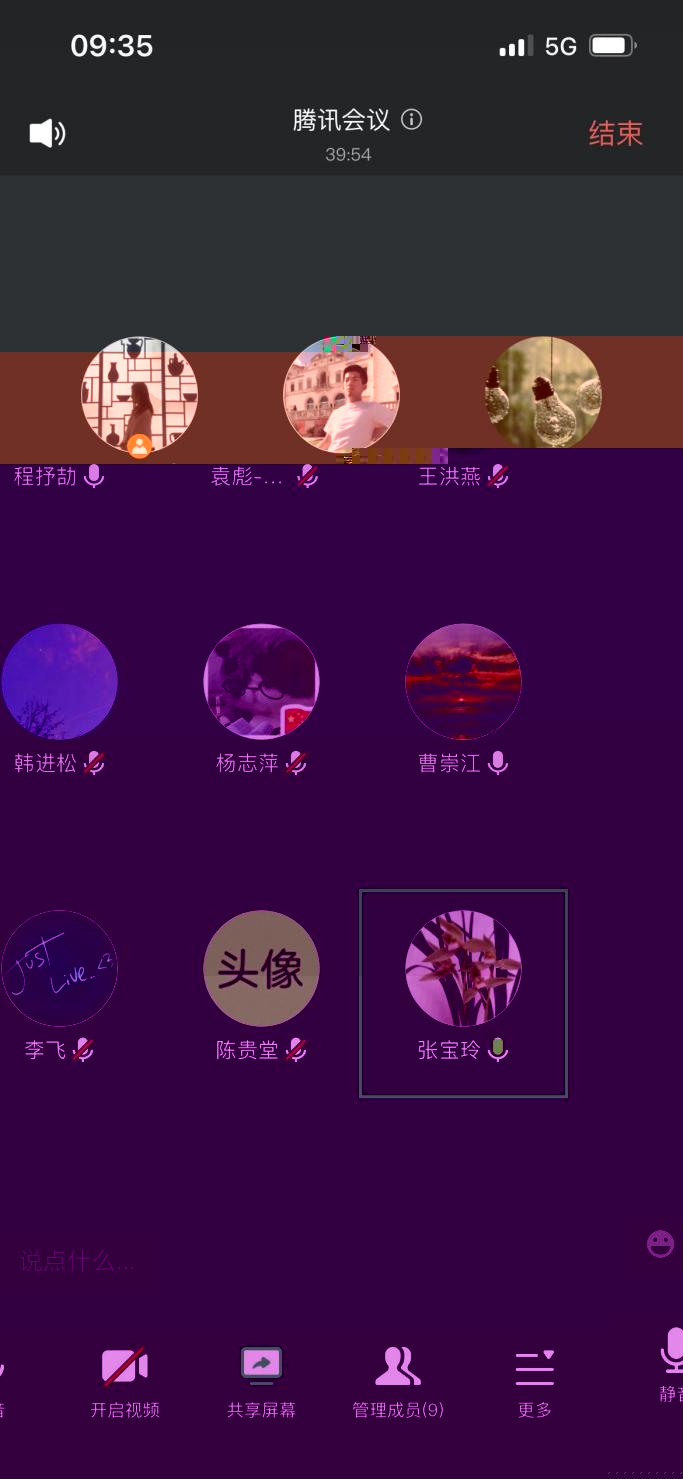Open the emoji reaction picker
Image resolution: width=683 pixels, height=1479 pixels.
[660, 1244]
